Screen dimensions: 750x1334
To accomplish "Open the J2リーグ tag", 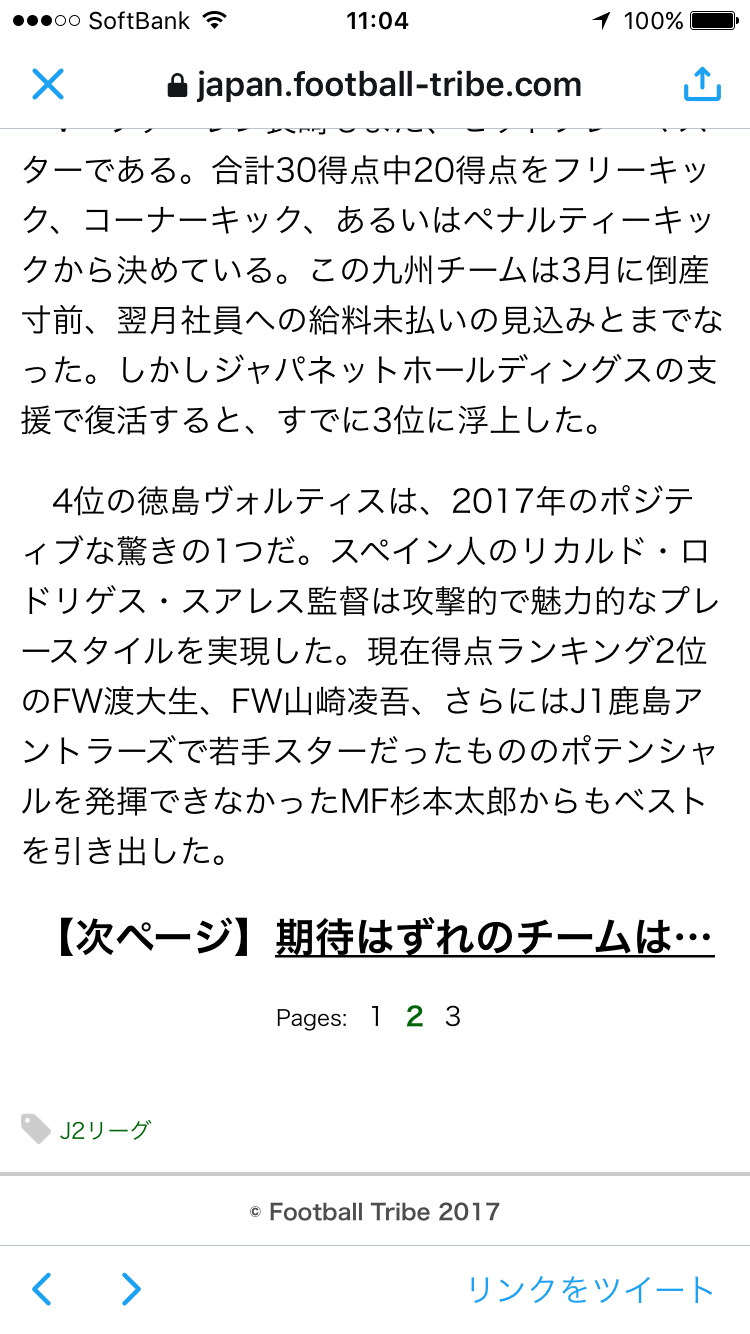I will pos(104,1130).
